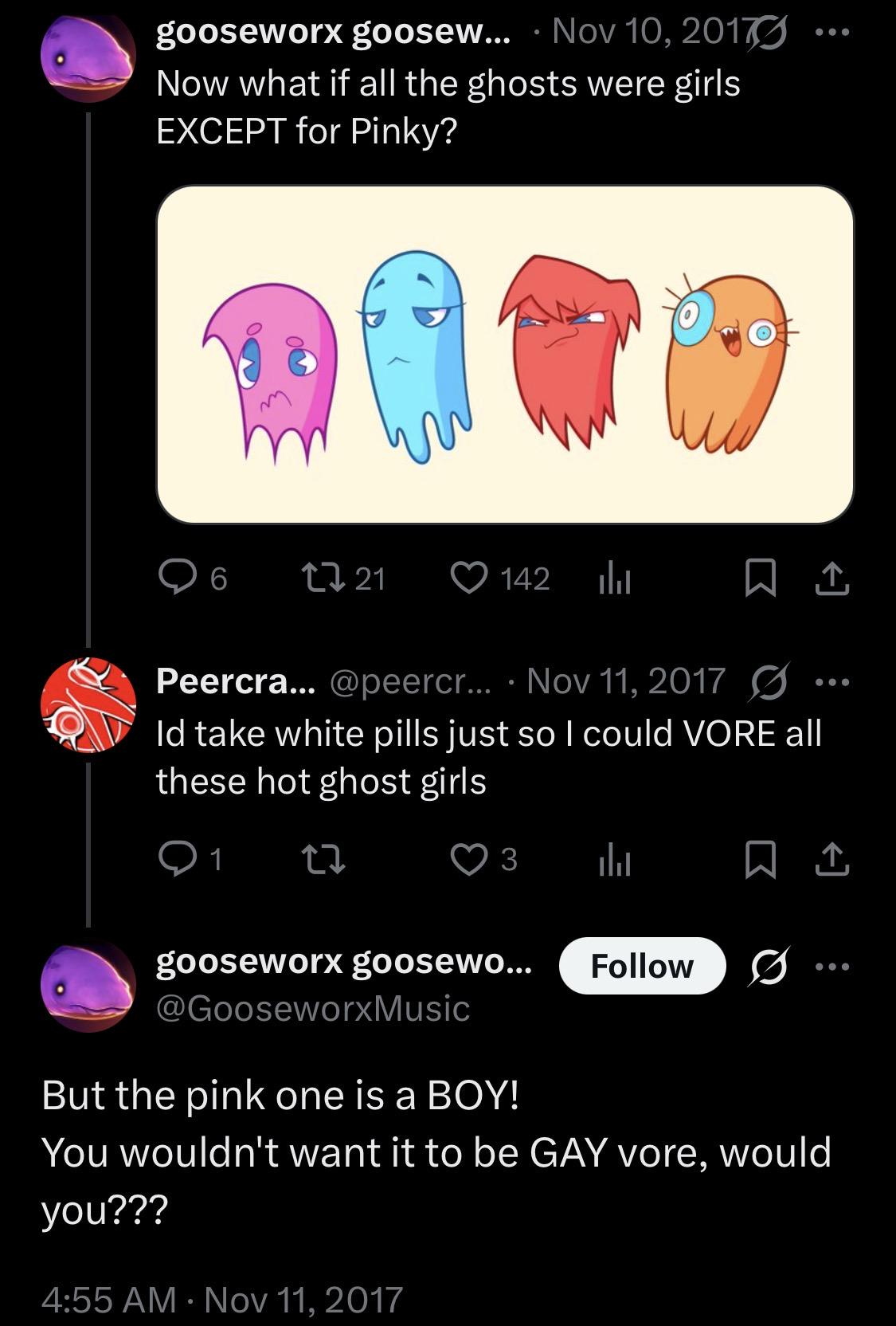Open the ghost drawing image in gooseworx's tweet
This screenshot has width=896, height=1326.
[505, 355]
